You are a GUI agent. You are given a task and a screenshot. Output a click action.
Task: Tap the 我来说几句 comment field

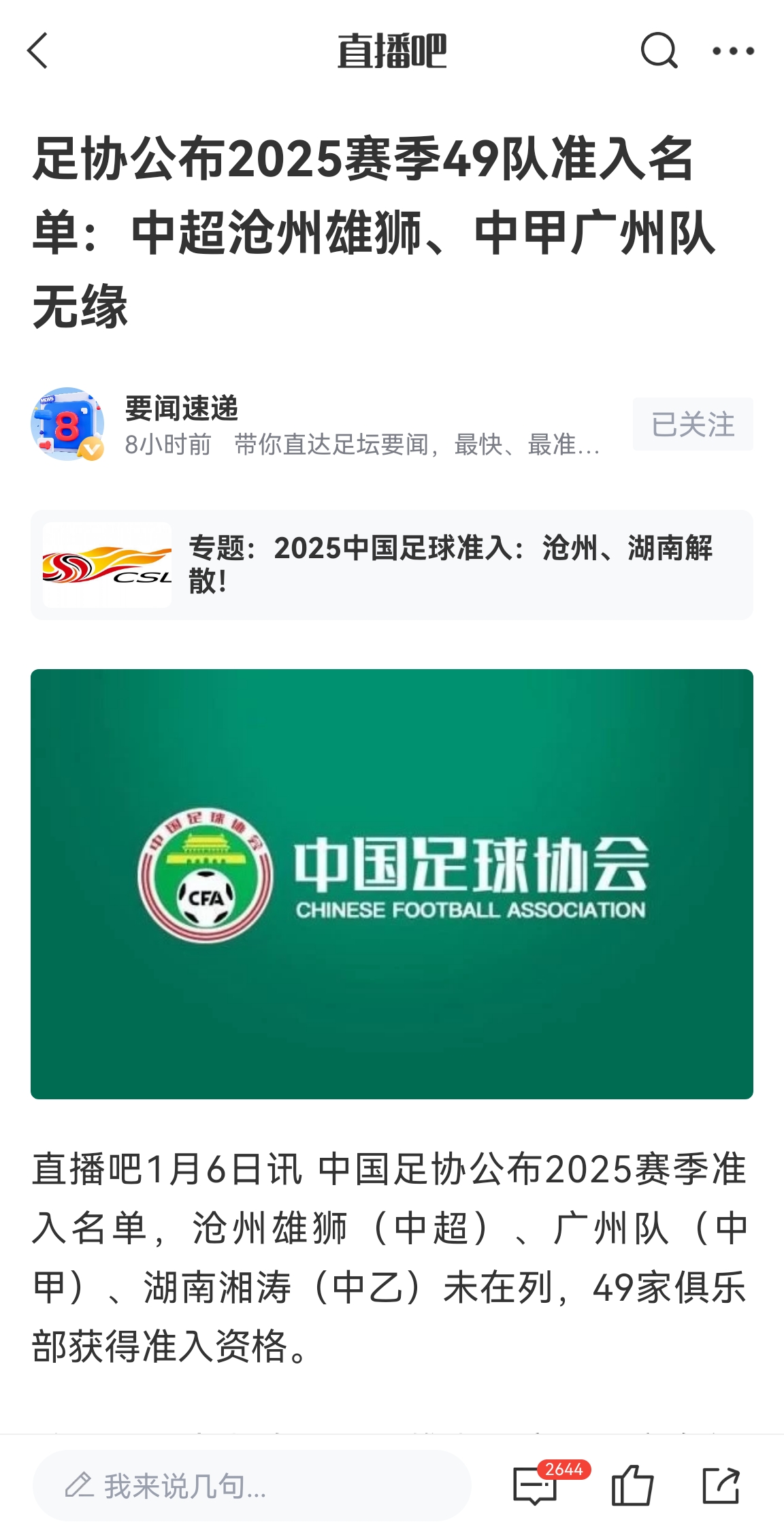point(252,1486)
